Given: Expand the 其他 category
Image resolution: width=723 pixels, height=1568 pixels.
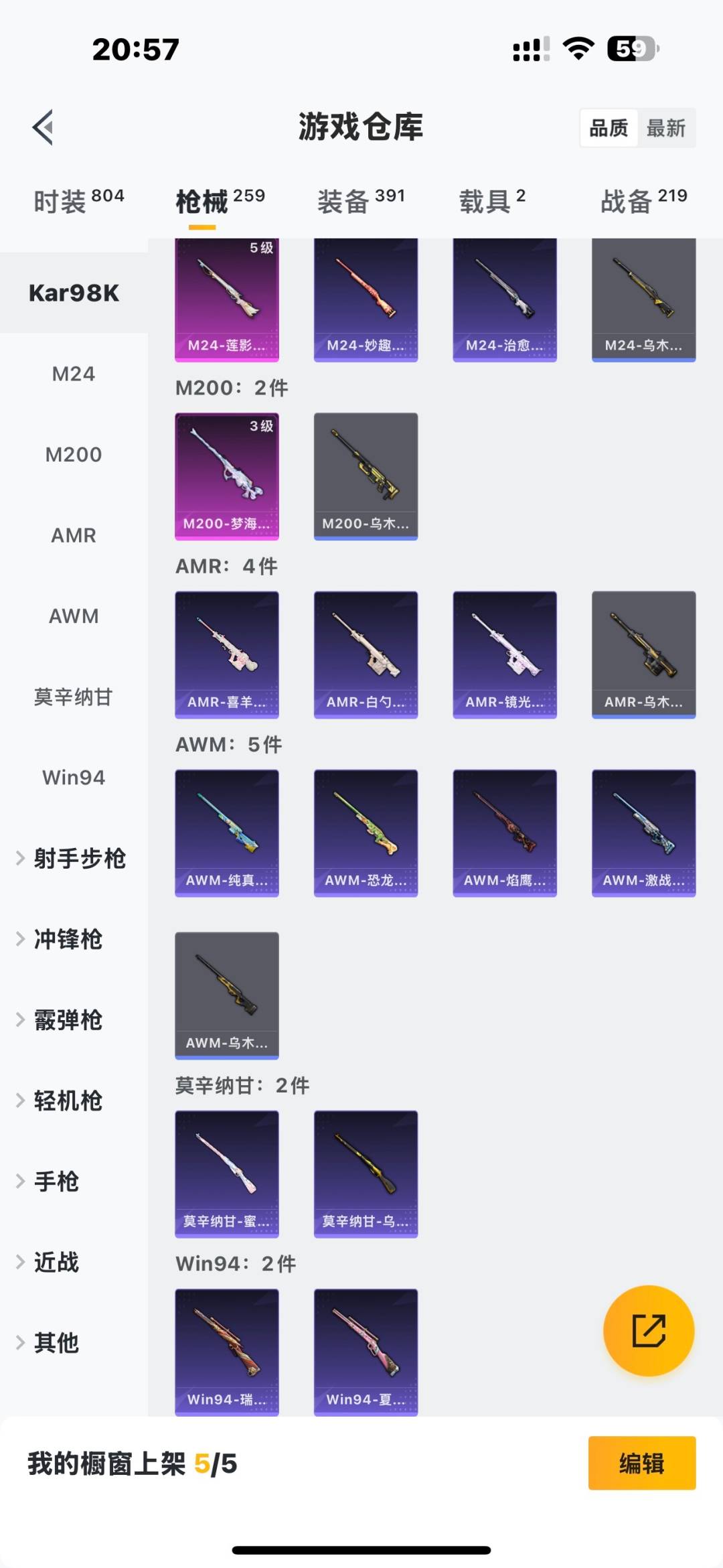Looking at the screenshot, I should [57, 1343].
